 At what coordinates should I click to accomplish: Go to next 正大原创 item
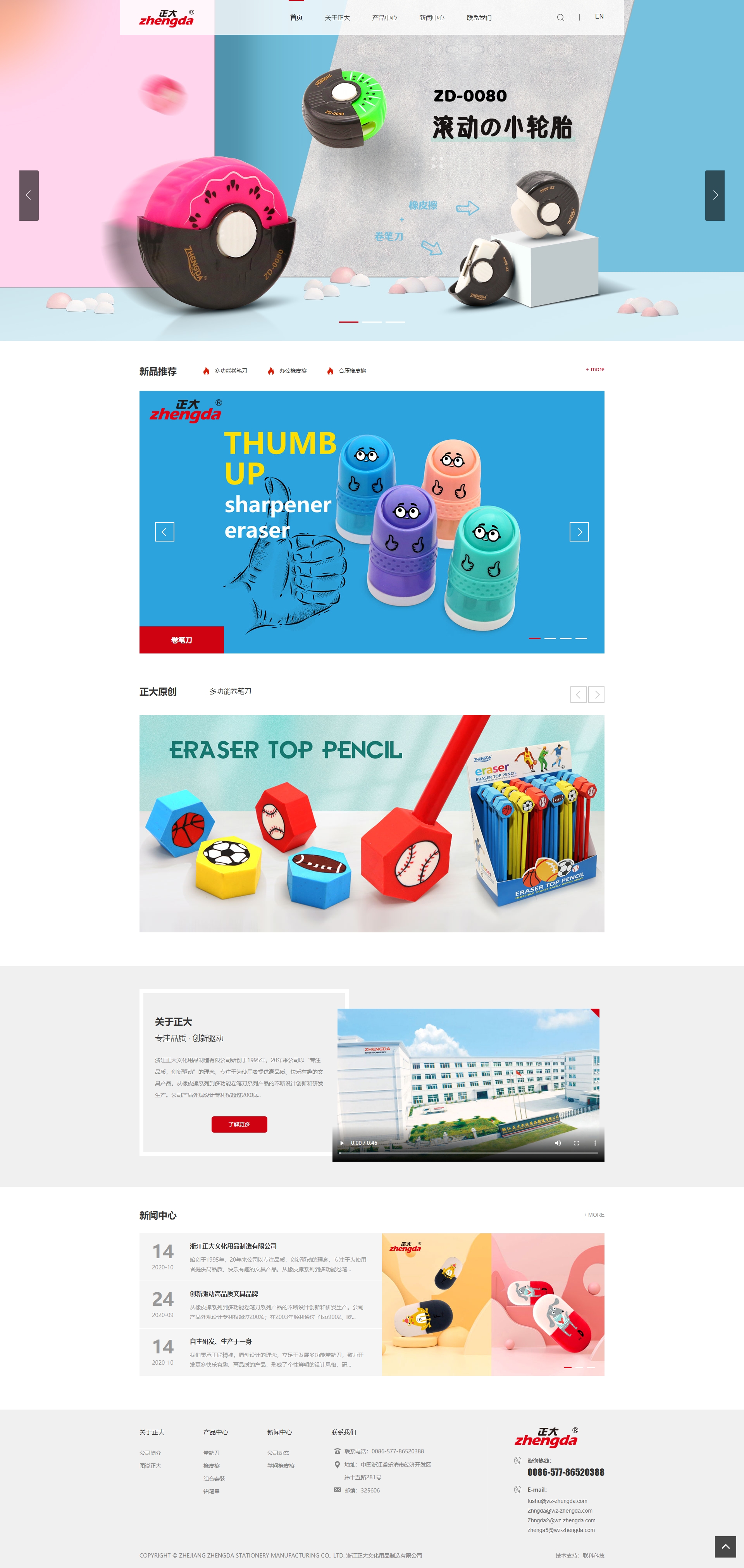(x=597, y=695)
